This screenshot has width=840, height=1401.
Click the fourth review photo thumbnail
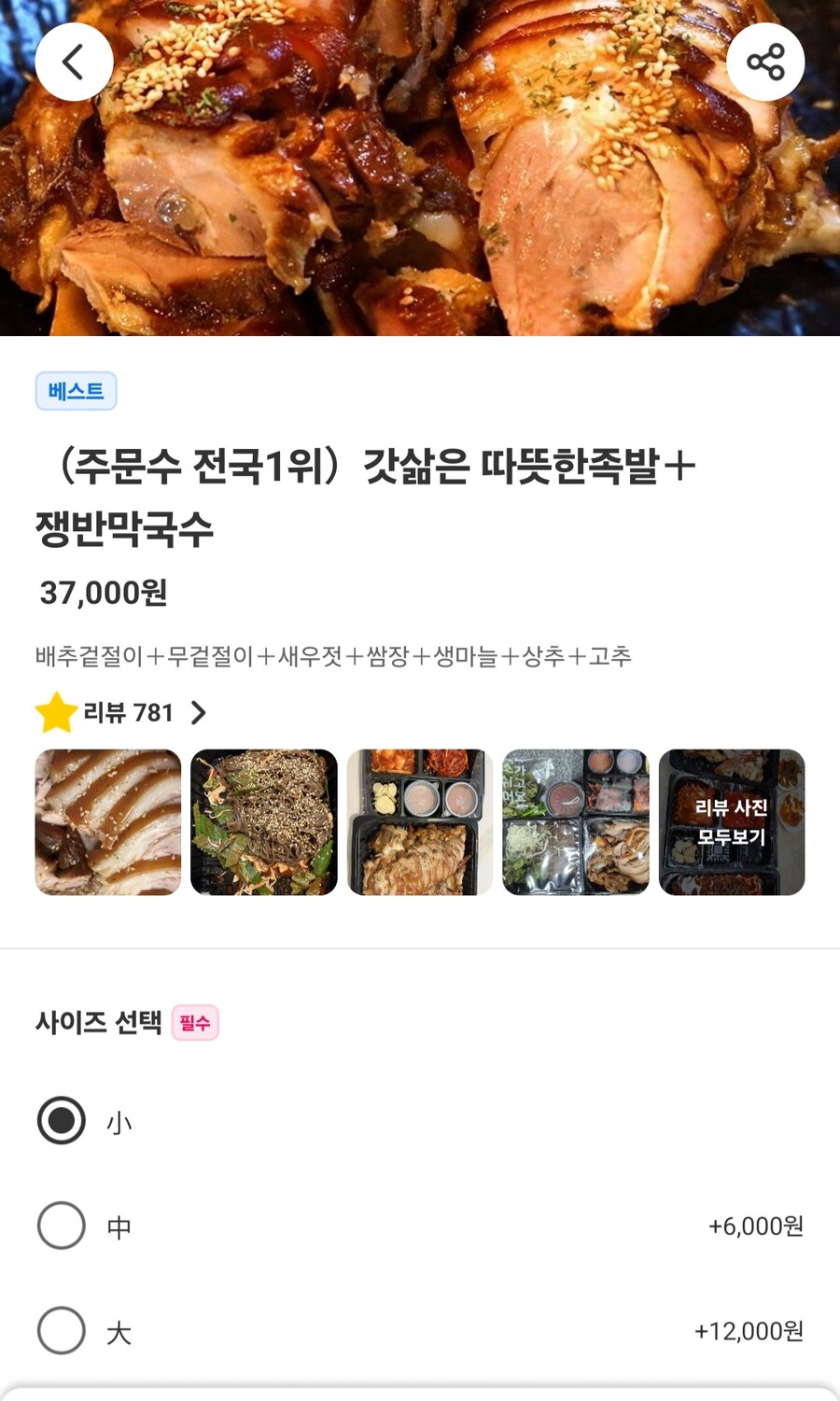click(576, 822)
